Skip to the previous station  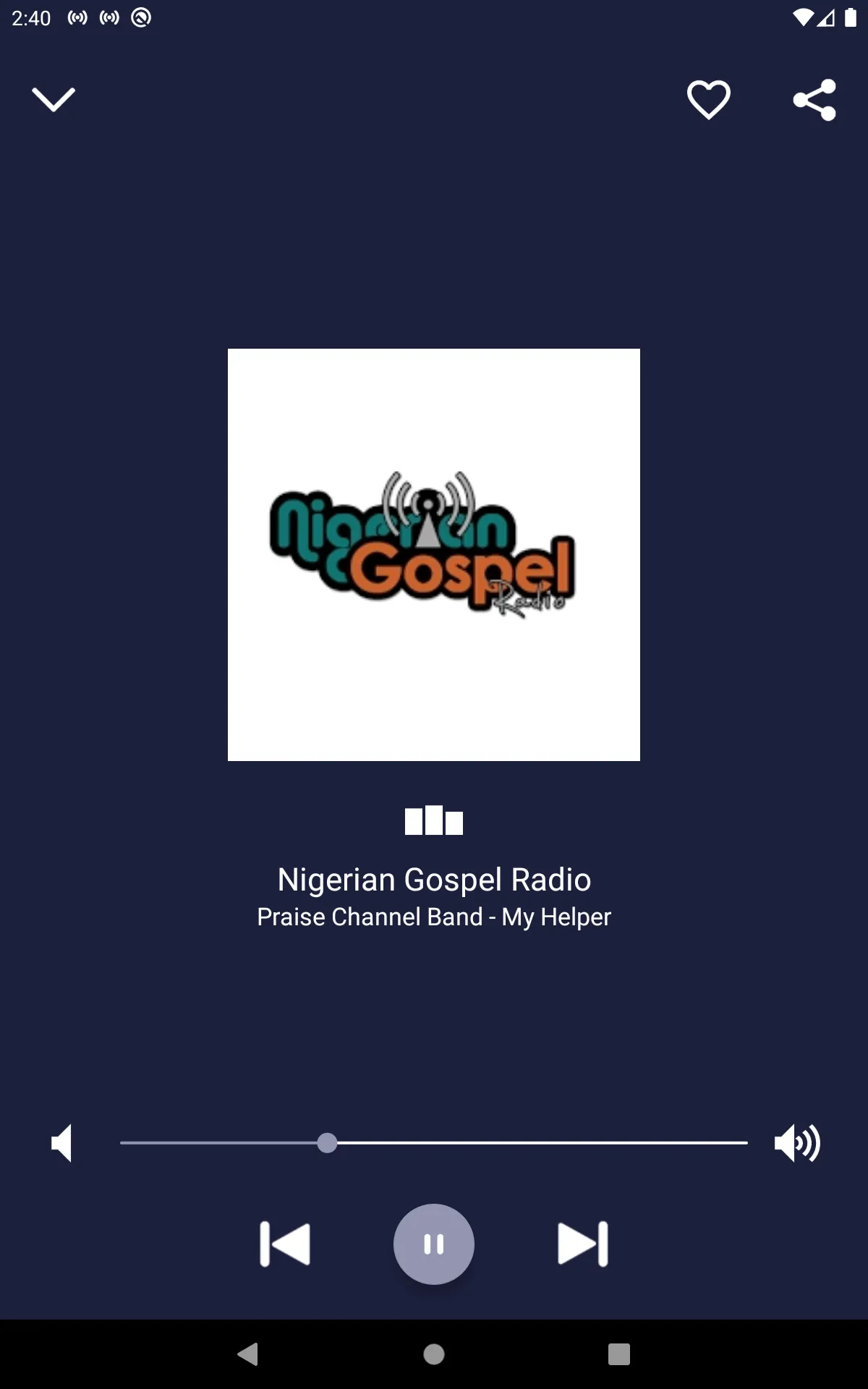[285, 1244]
